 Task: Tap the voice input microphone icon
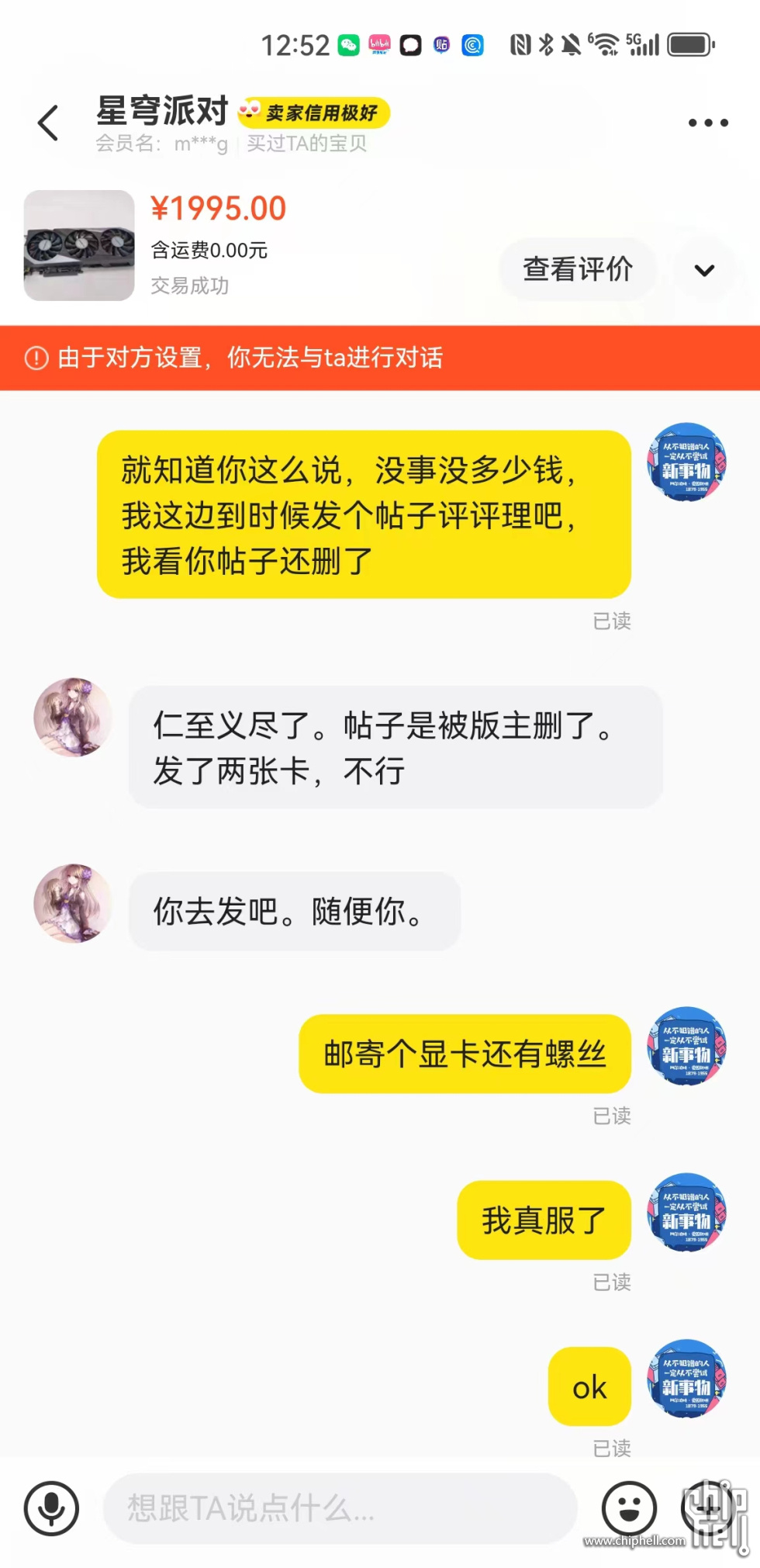point(51,1508)
